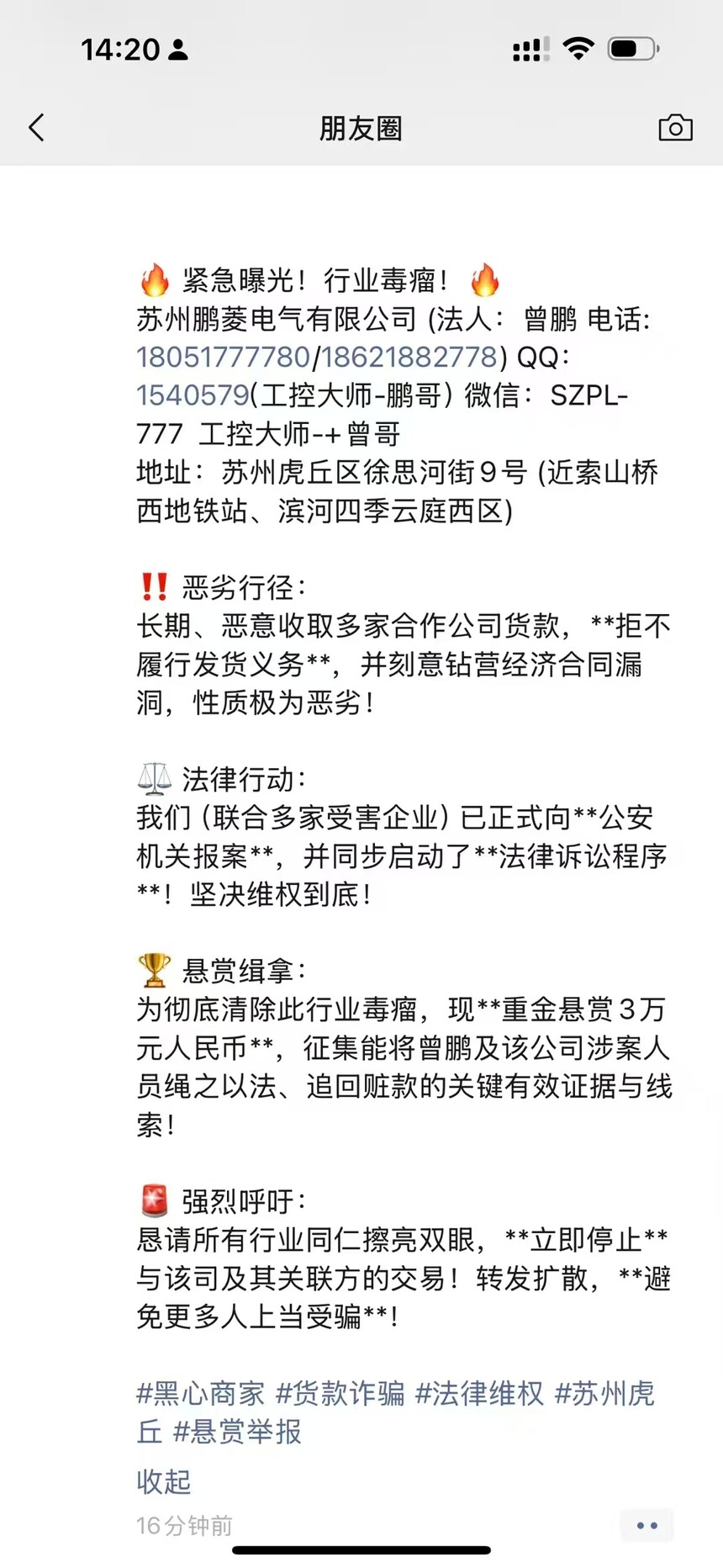The height and width of the screenshot is (1568, 723).
Task: Open the camera to post a moment
Action: click(675, 128)
